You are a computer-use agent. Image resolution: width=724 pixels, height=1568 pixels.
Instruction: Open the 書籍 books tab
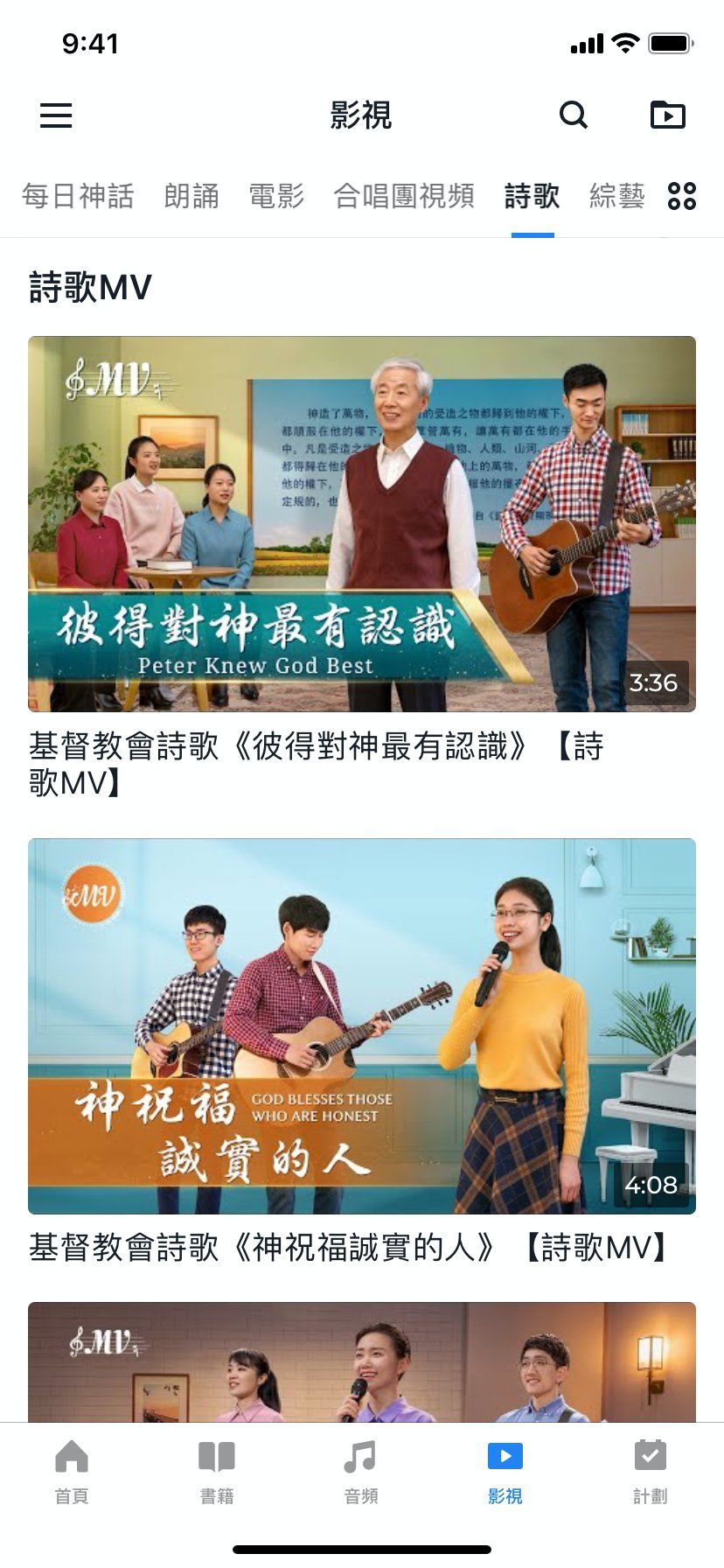[x=217, y=1472]
